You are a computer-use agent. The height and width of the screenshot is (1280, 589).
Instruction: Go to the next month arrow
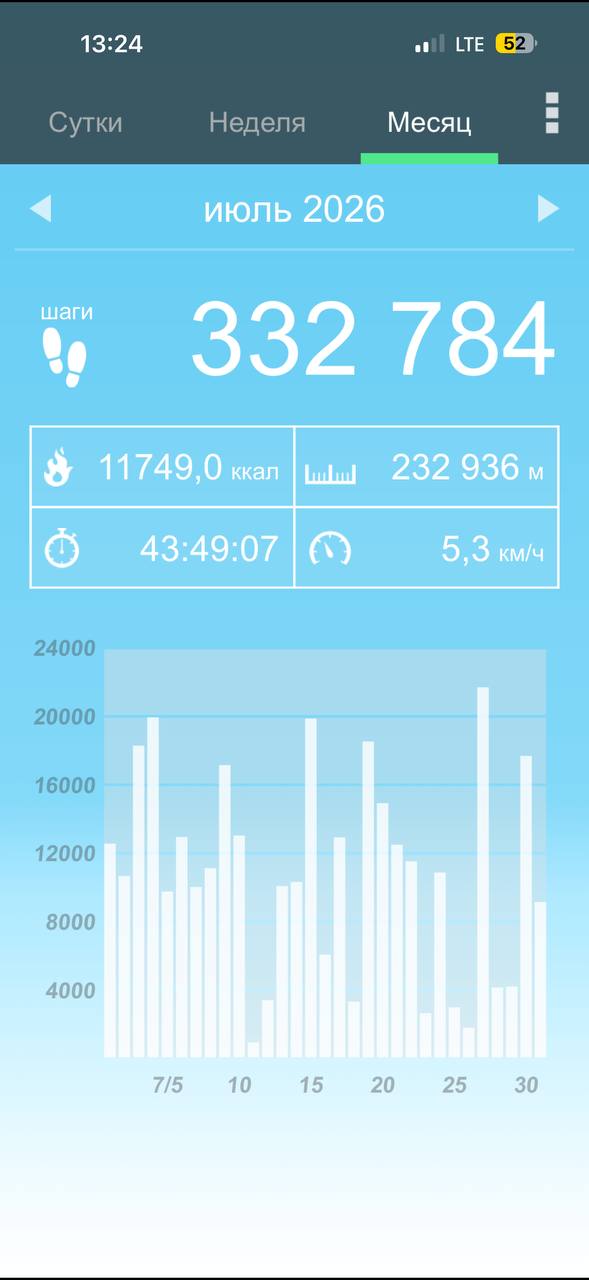click(x=548, y=208)
